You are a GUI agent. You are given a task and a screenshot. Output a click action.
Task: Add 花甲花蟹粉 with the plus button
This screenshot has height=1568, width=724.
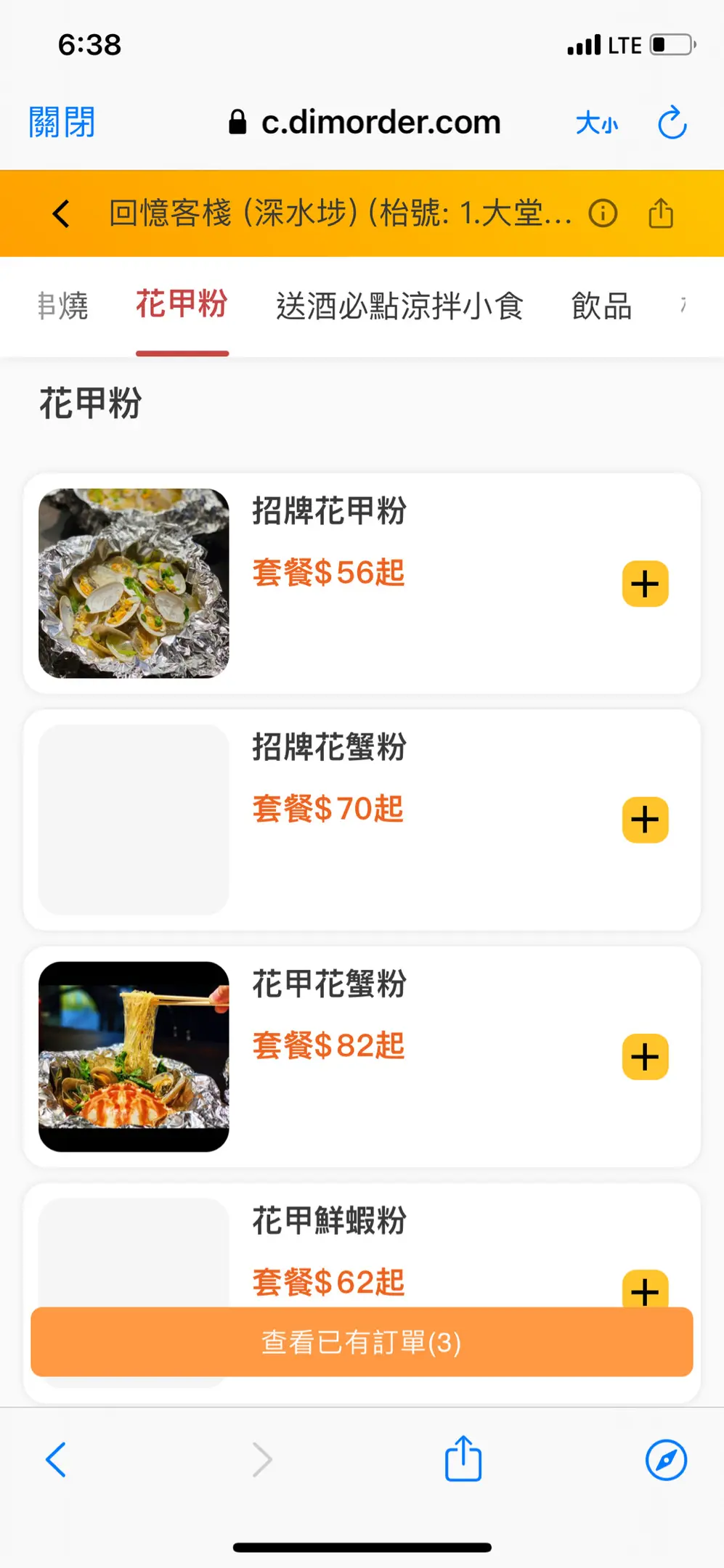[x=645, y=1057]
